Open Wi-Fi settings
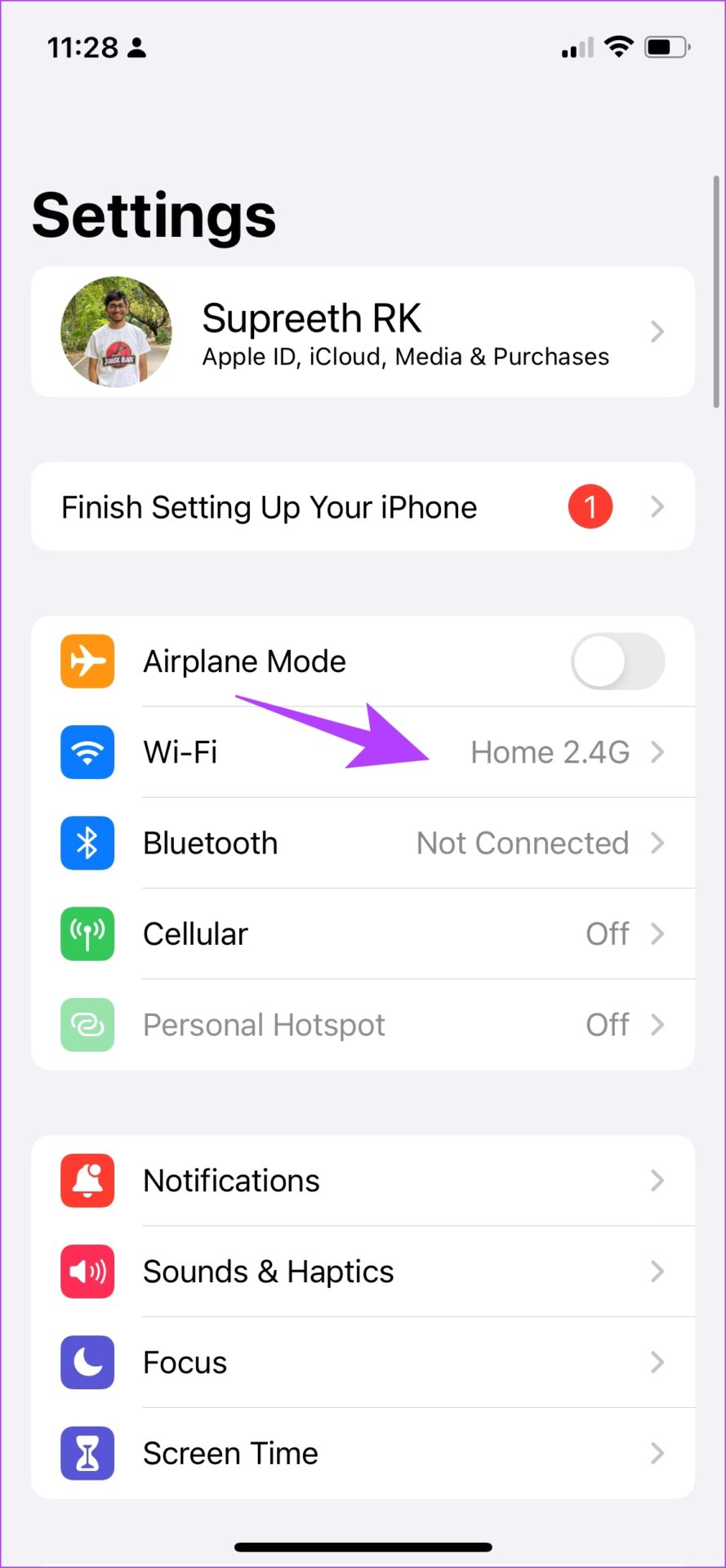The width and height of the screenshot is (726, 1568). click(363, 752)
